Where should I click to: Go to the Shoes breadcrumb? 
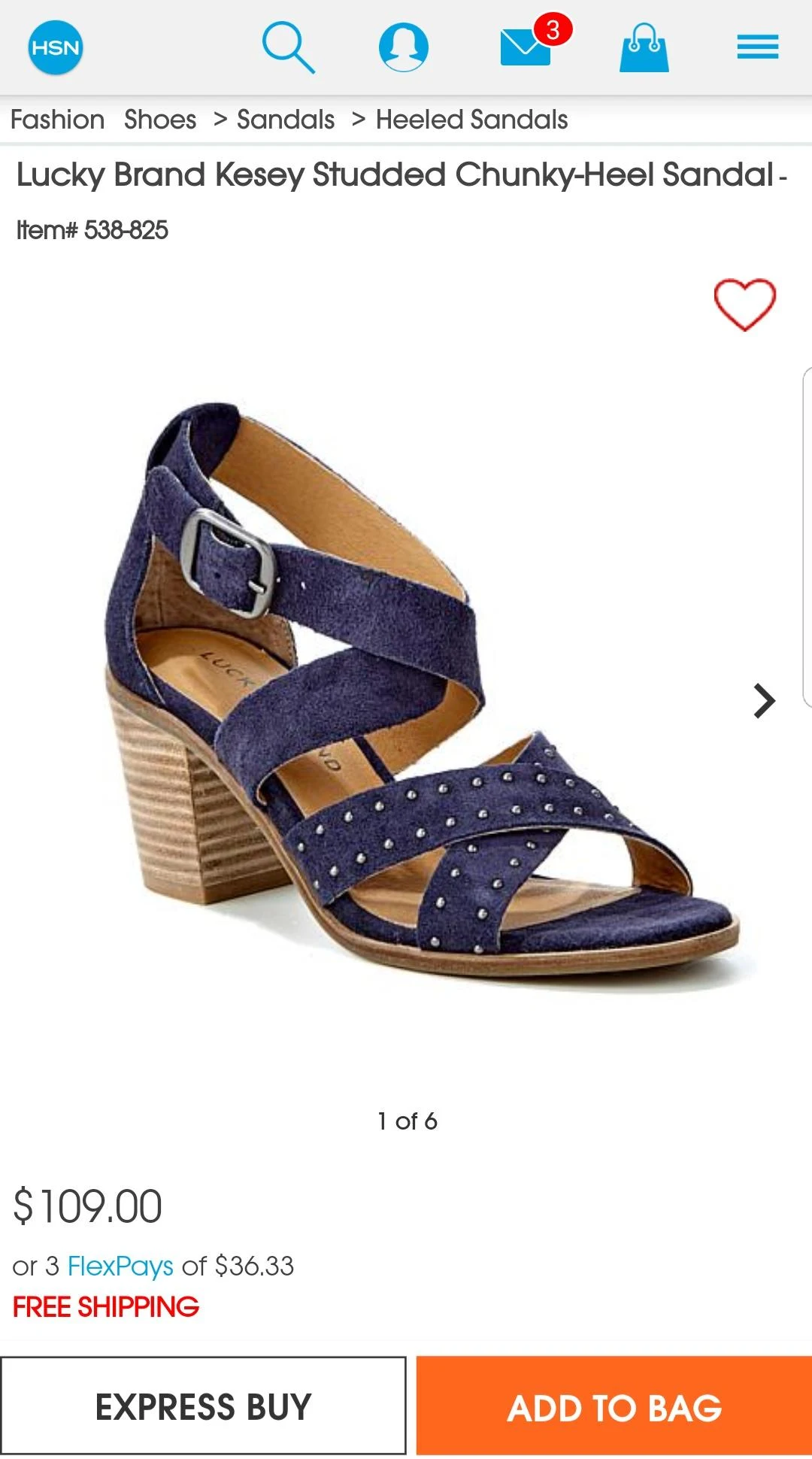[x=160, y=120]
